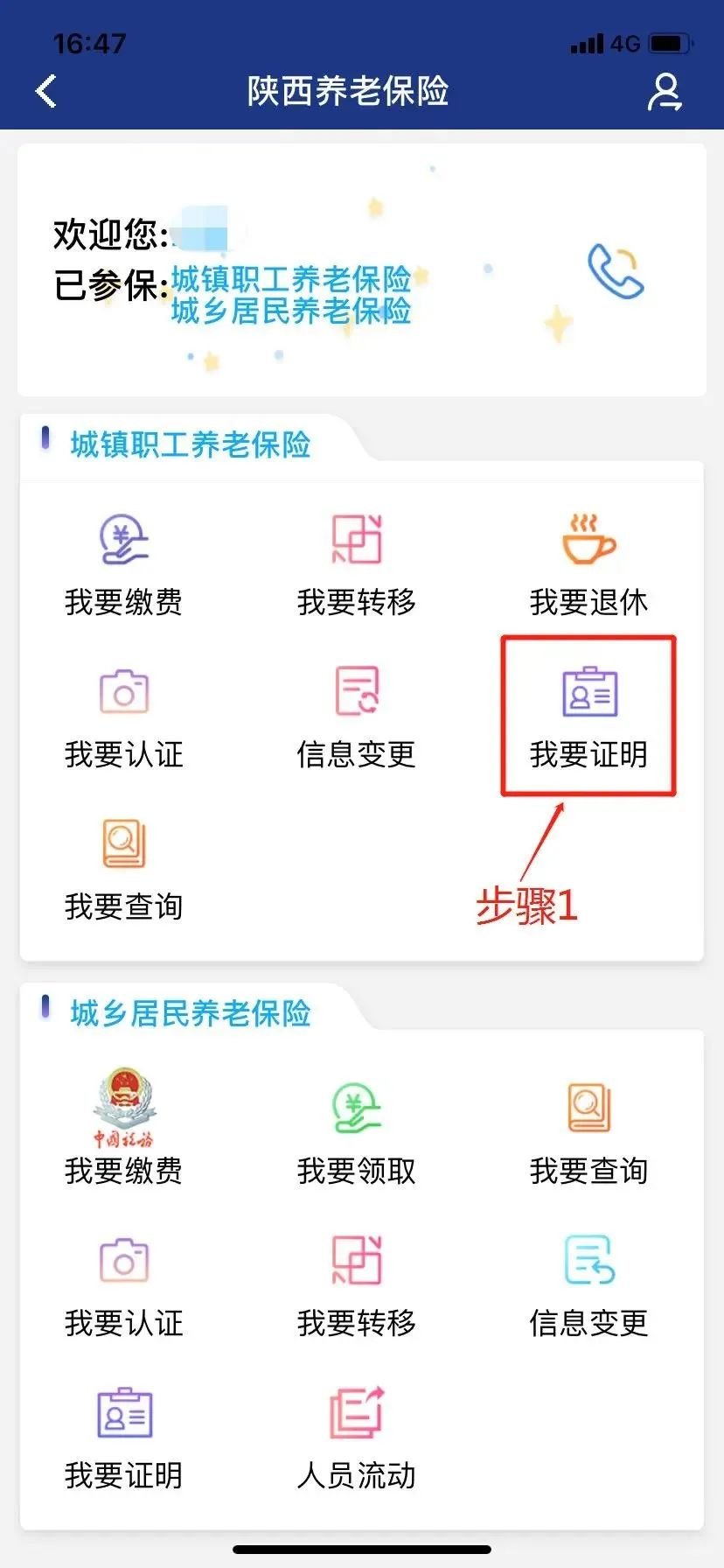Open 我要缴费 under 城乡居民养老保险

[x=123, y=1133]
